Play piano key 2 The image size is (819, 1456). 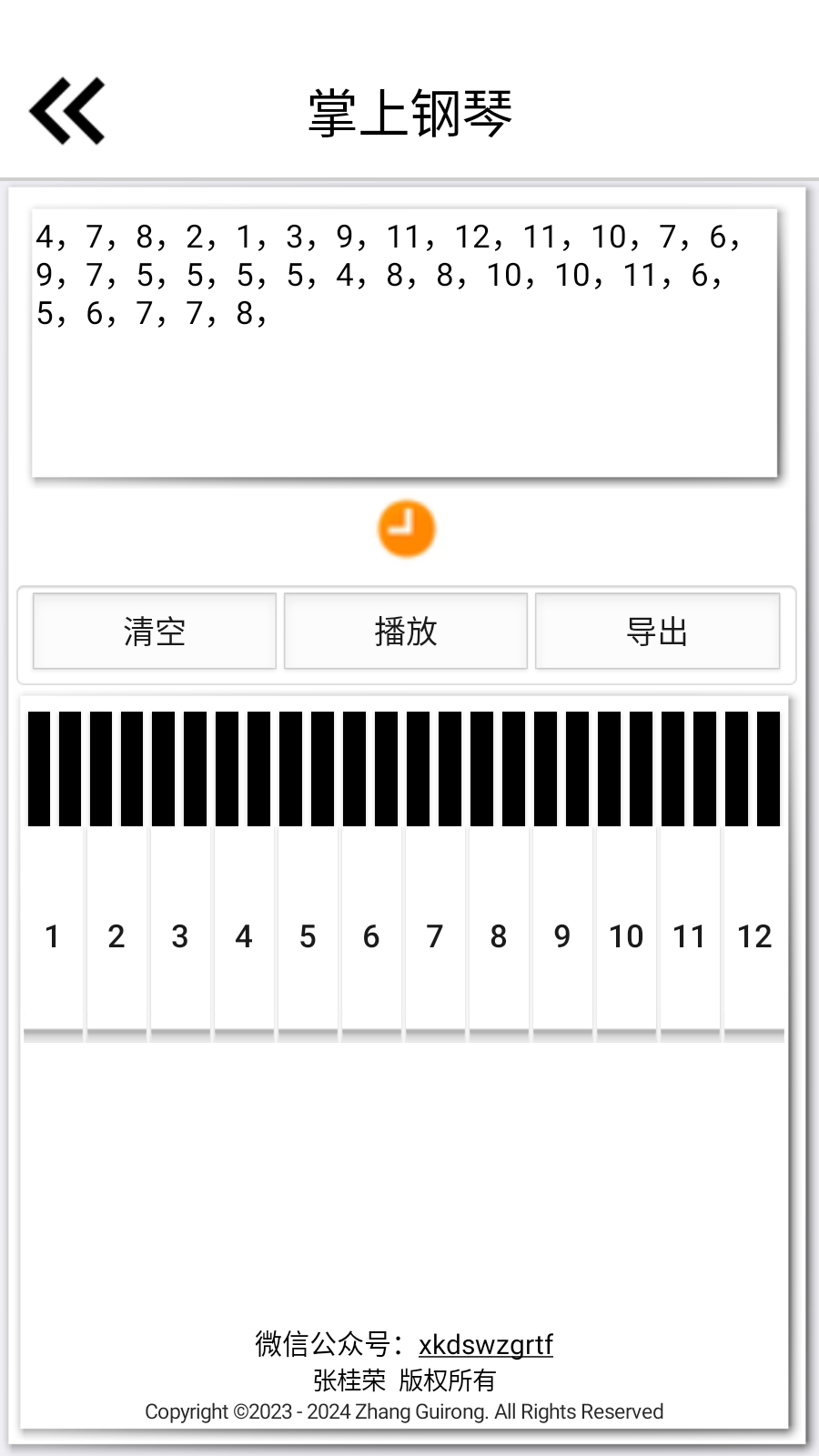[116, 935]
